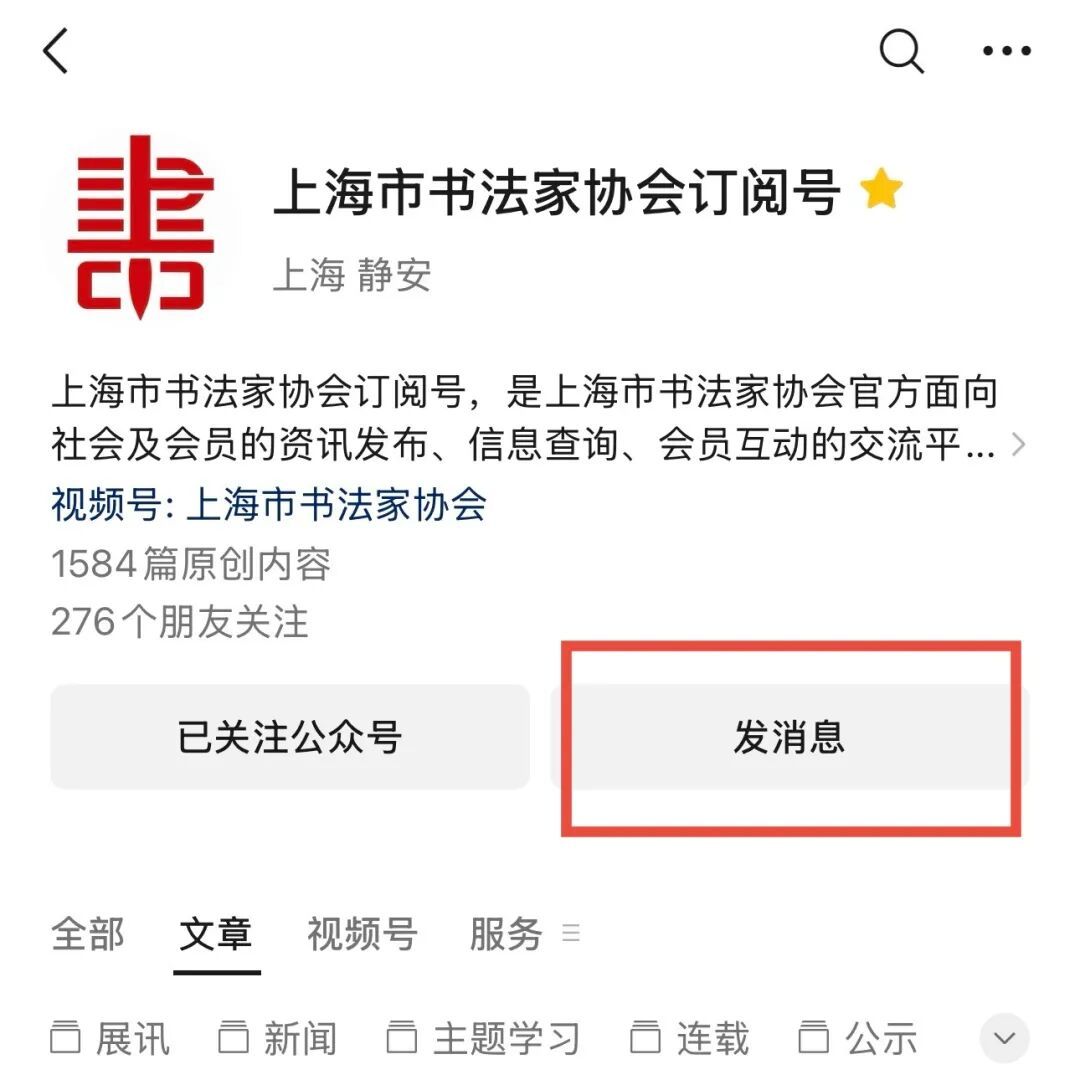
Task: Expand the category list dropdown arrow
Action: point(1004,1038)
